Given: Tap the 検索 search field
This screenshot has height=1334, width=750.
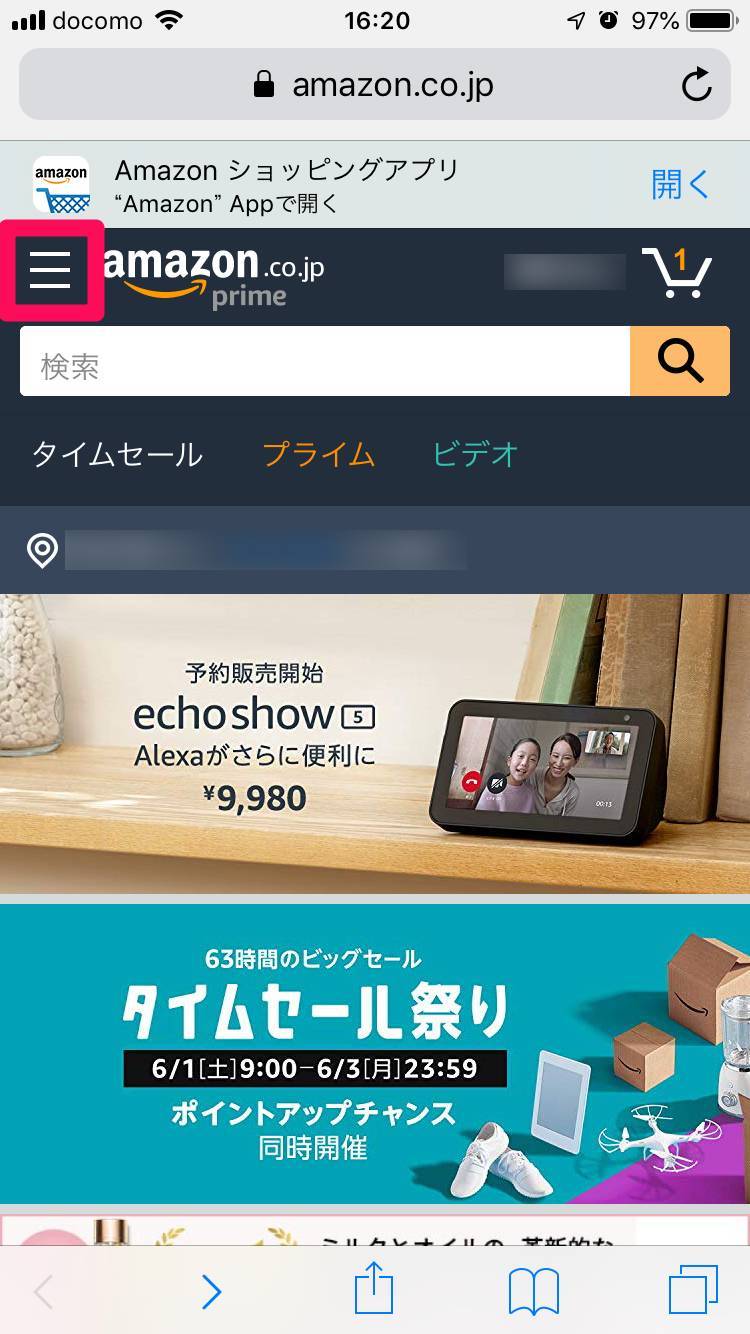Looking at the screenshot, I should [325, 362].
